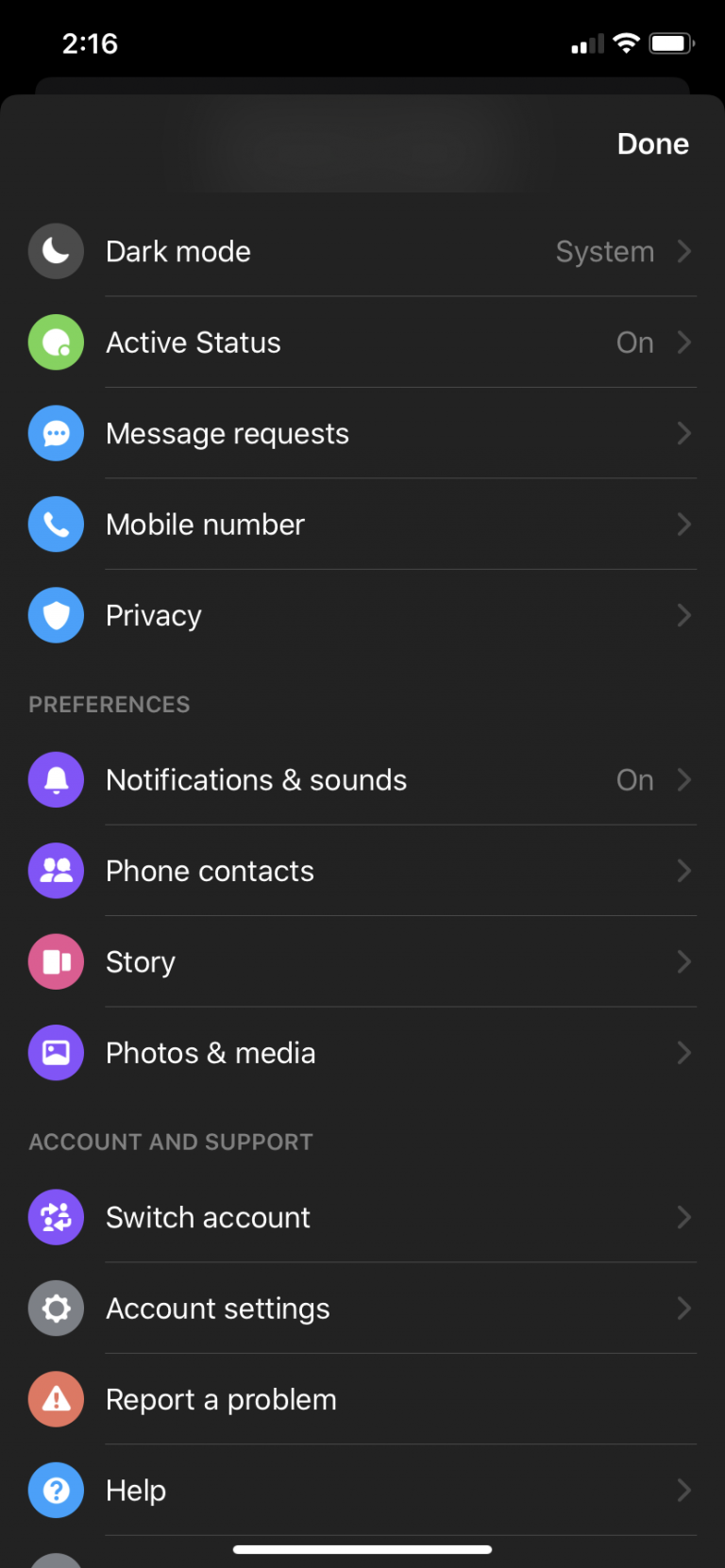Tap the Photos & media icon
This screenshot has width=725, height=1568.
click(56, 1052)
